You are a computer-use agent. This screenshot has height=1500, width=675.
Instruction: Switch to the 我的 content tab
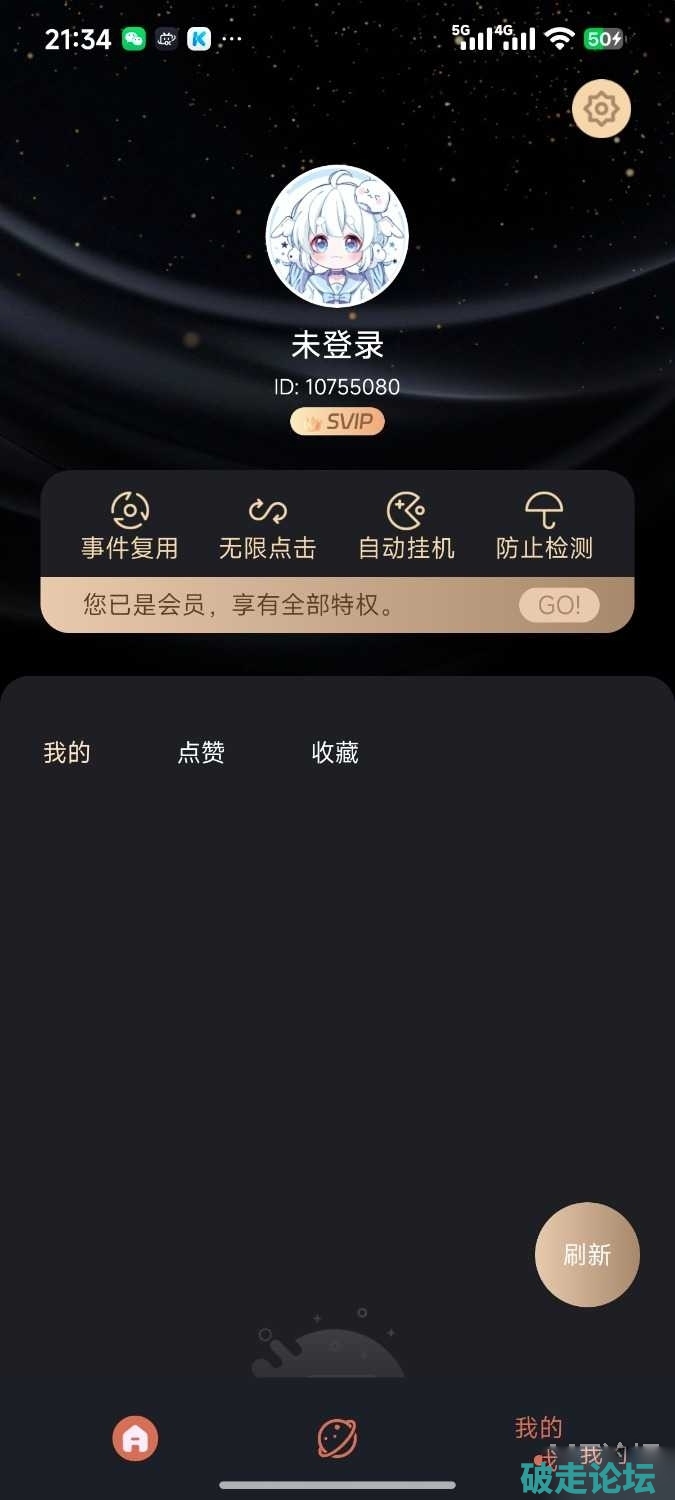pyautogui.click(x=67, y=752)
